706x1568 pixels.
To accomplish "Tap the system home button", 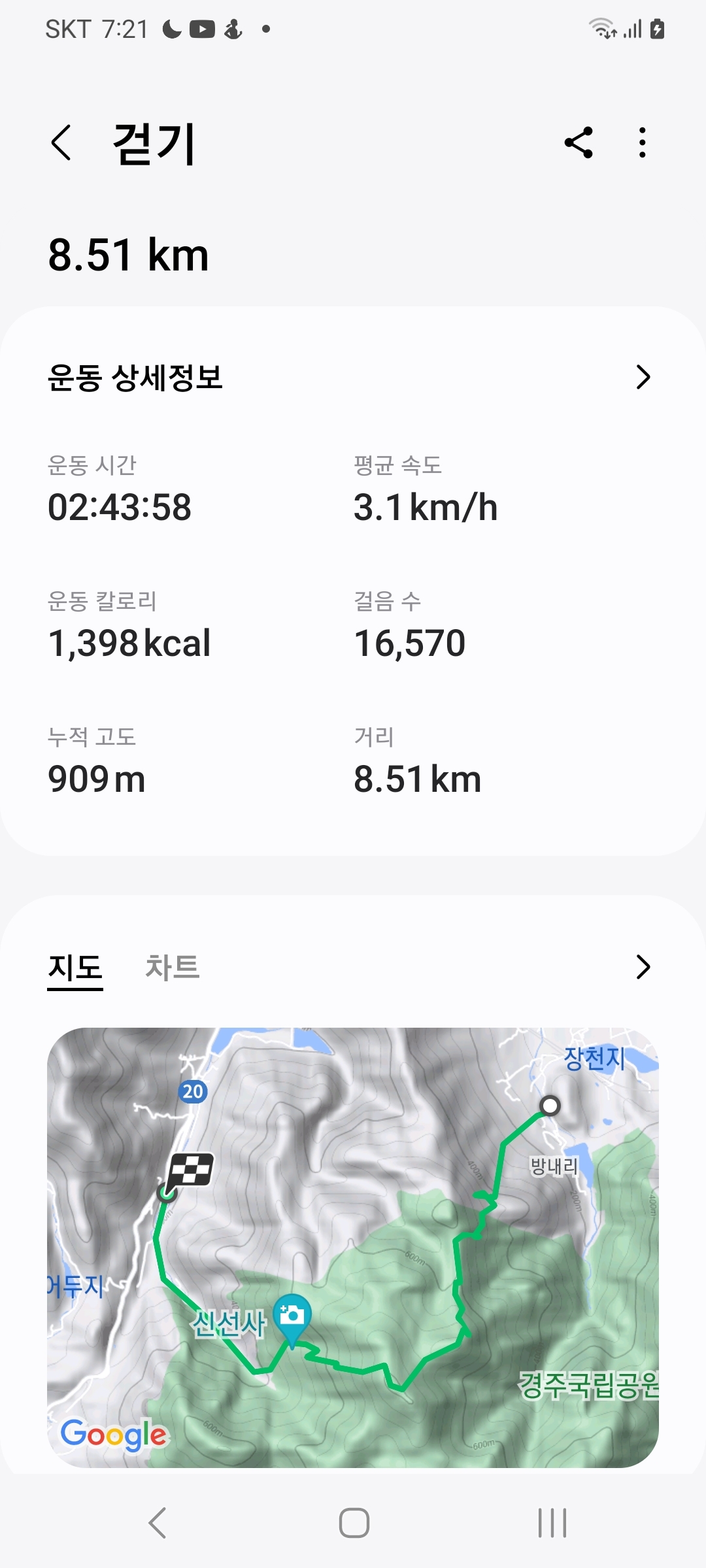I will [354, 1523].
